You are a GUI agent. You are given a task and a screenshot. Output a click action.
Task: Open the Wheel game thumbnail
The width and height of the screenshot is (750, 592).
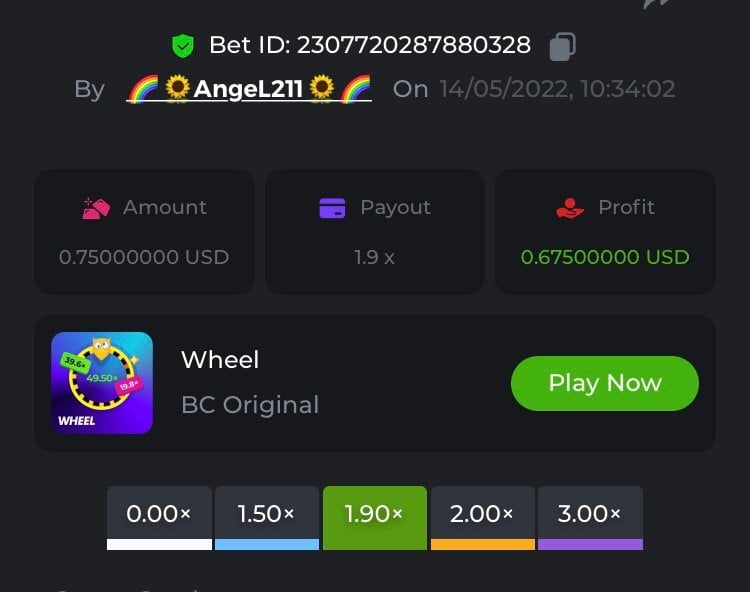[x=102, y=383]
